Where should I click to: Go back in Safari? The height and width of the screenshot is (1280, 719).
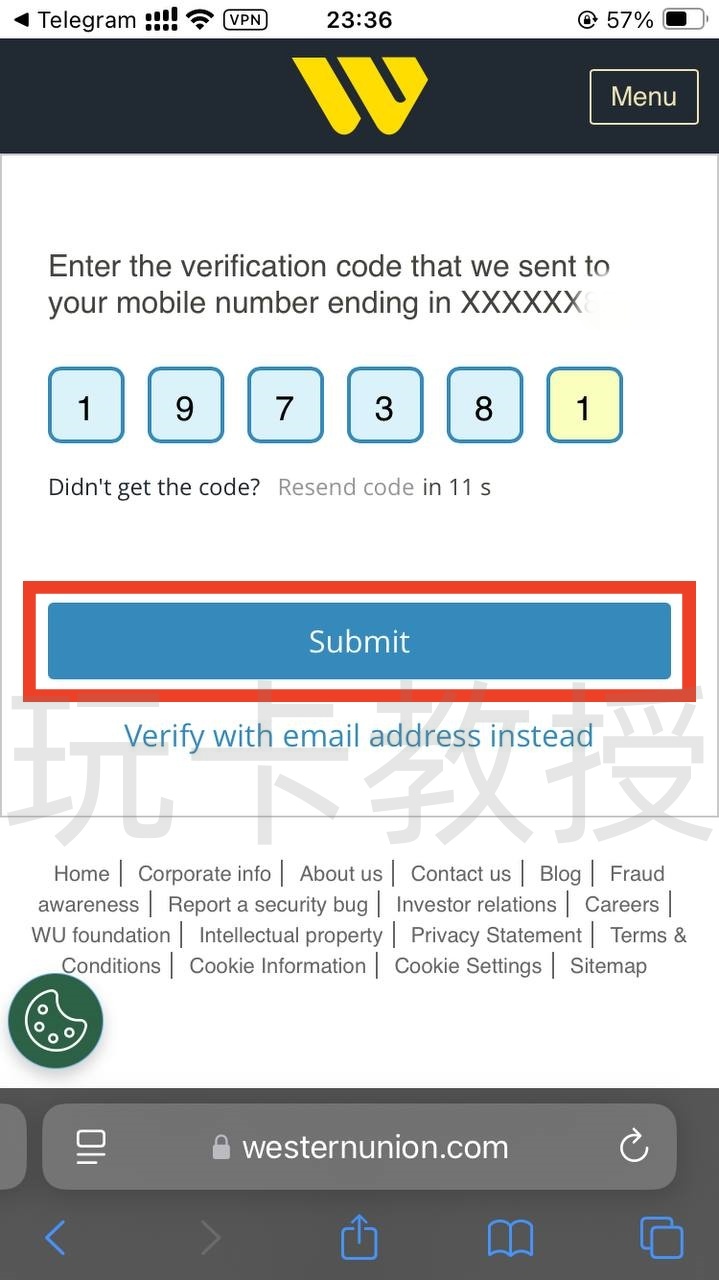click(55, 1239)
